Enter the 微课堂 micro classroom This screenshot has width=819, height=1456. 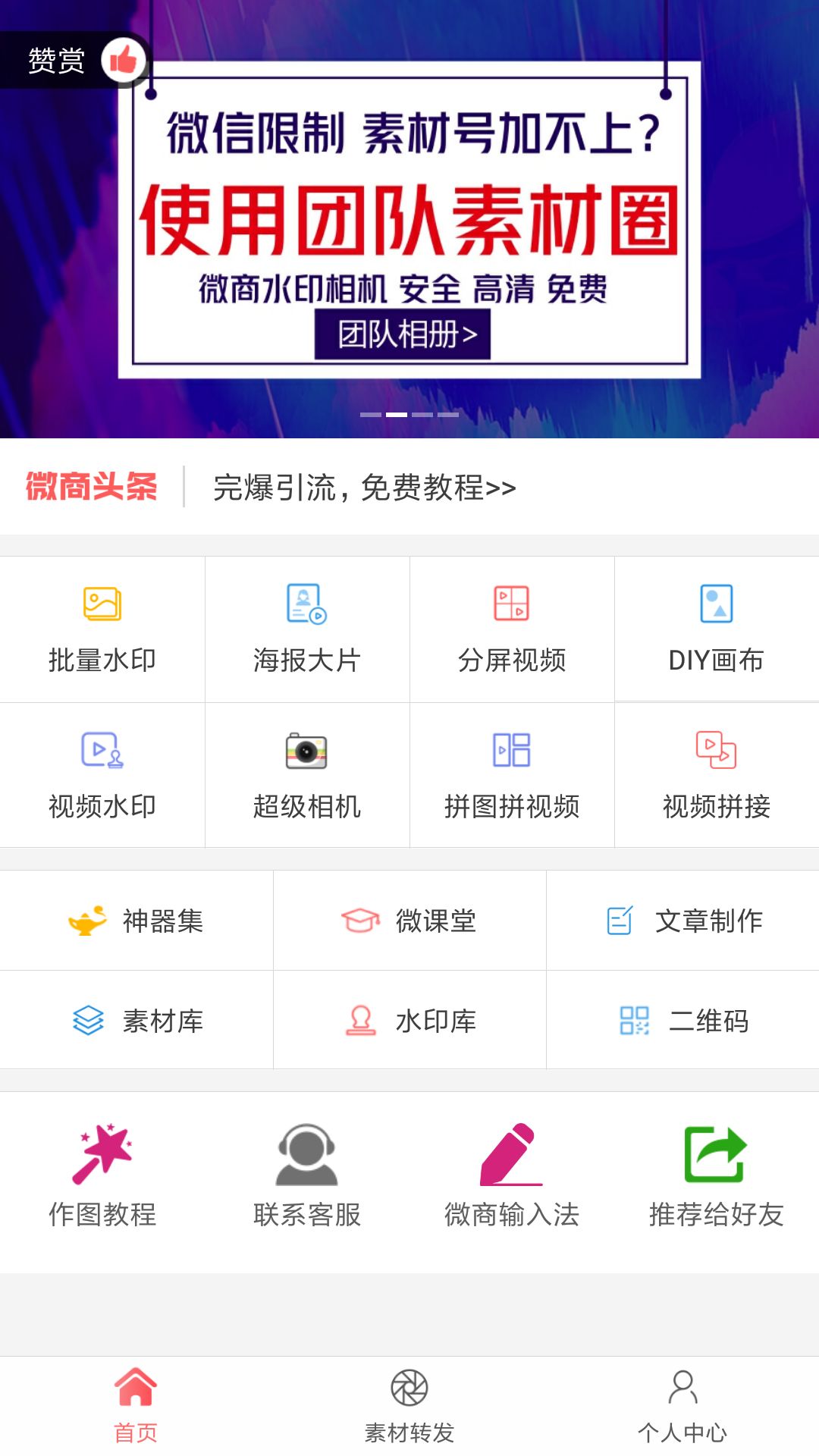click(409, 920)
